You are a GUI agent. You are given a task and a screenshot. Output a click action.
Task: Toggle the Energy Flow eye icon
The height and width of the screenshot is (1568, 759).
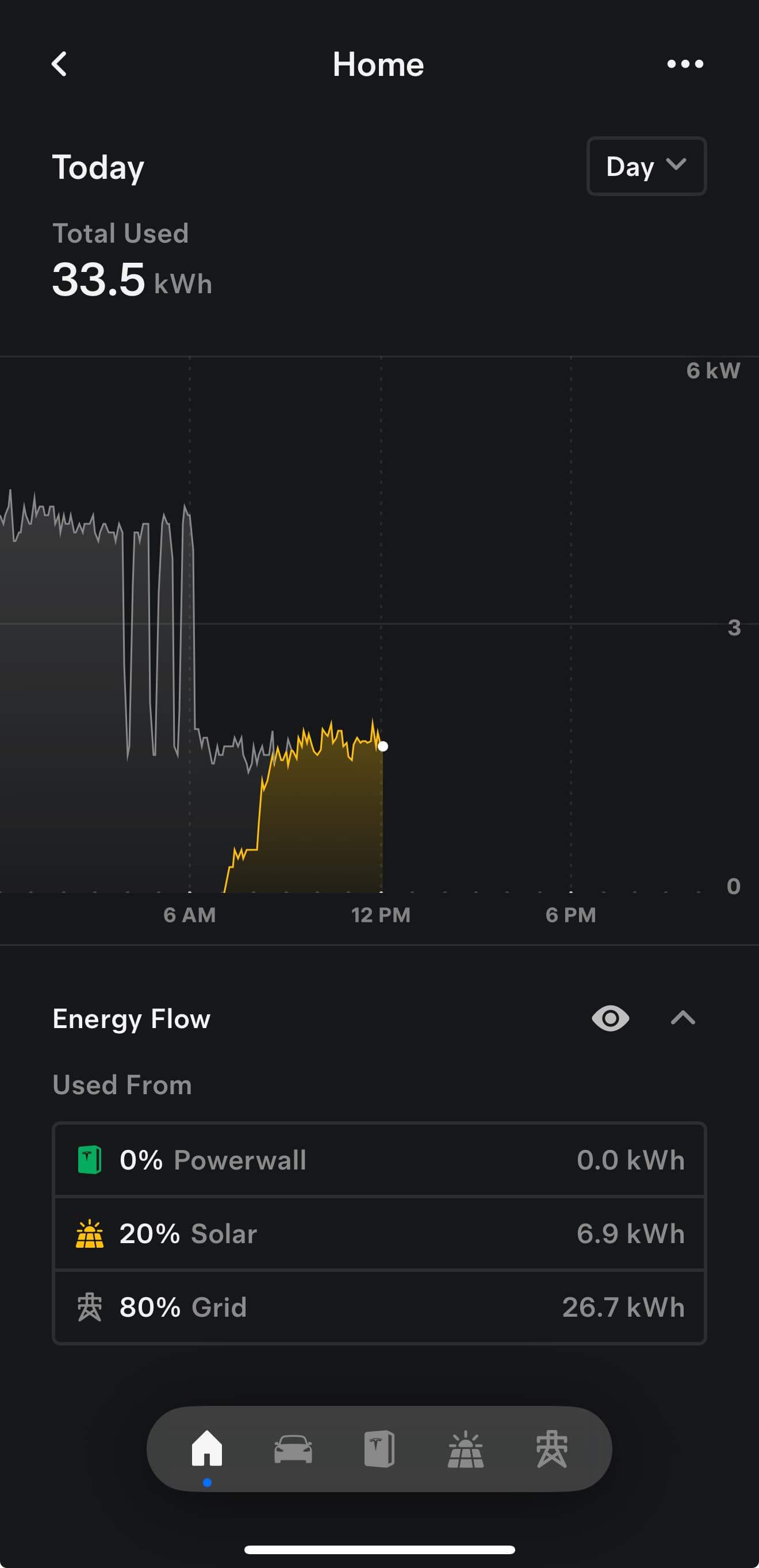pos(611,1018)
